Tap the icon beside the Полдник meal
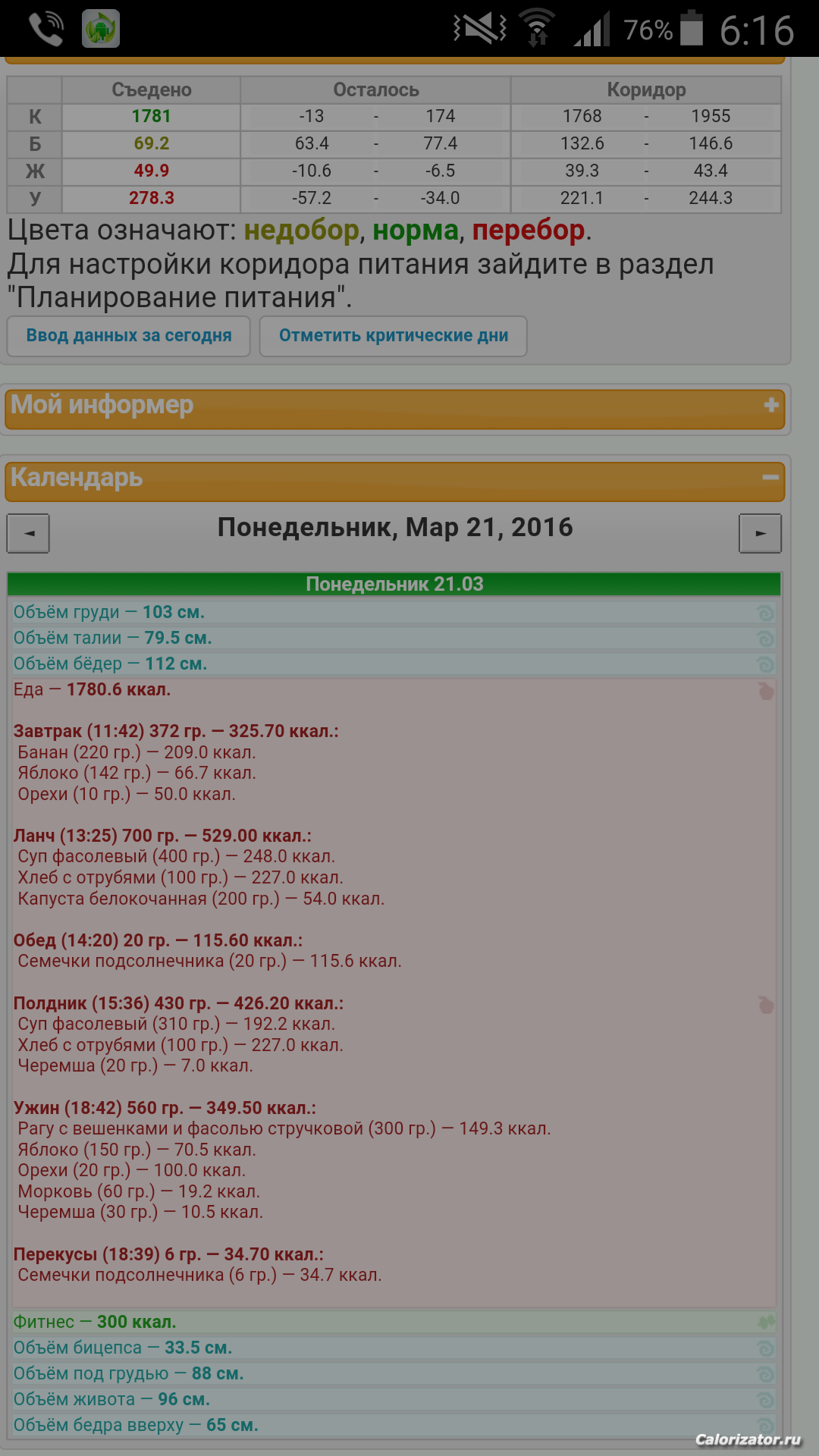 [x=766, y=1005]
